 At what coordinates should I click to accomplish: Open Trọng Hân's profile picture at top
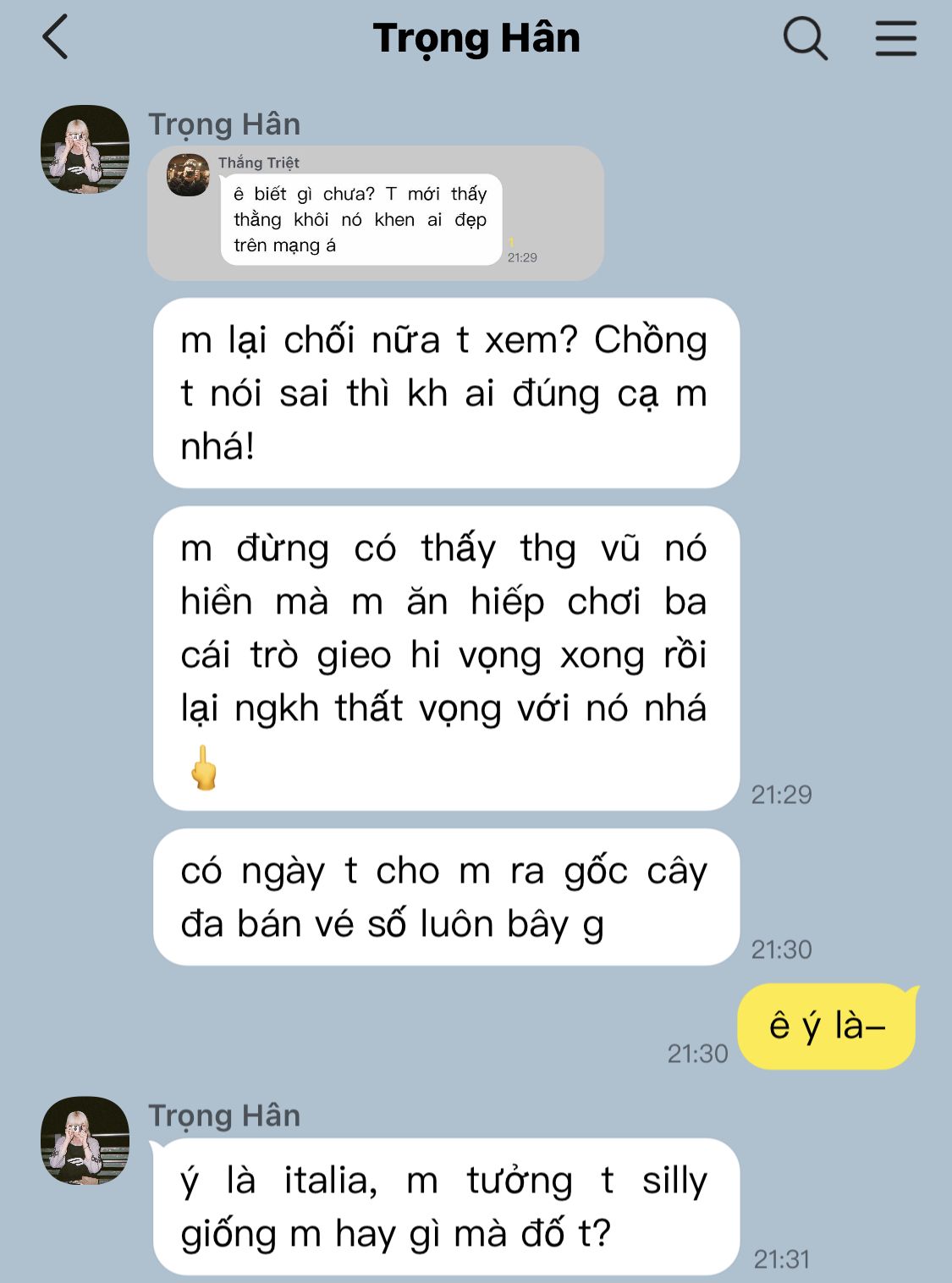pyautogui.click(x=85, y=149)
